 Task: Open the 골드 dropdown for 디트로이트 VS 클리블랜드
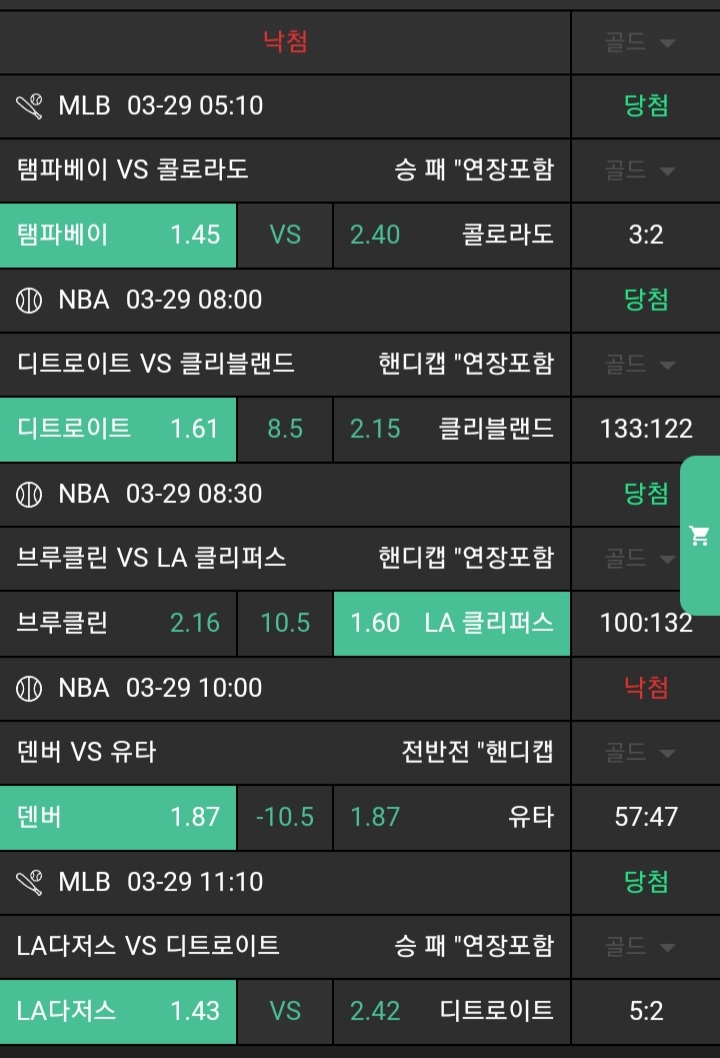pos(645,365)
